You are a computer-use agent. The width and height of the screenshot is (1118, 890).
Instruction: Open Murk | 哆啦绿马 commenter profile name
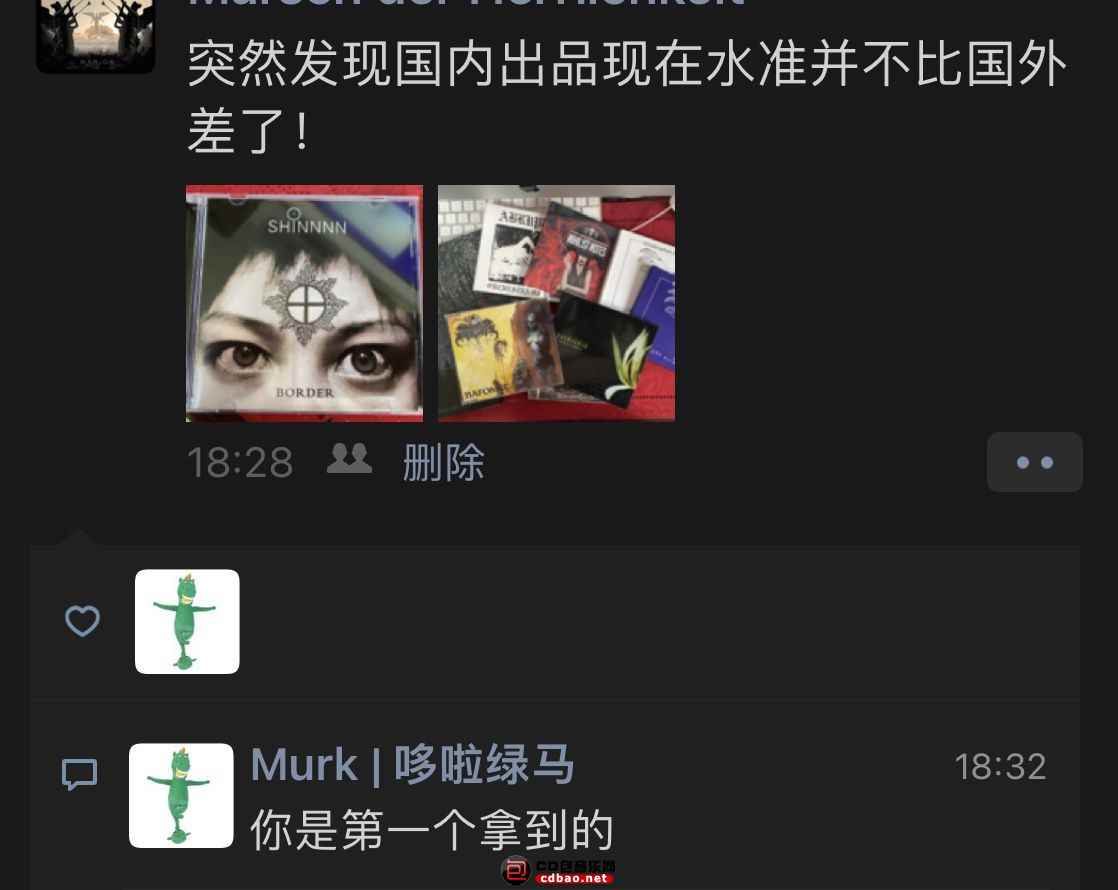tap(412, 766)
